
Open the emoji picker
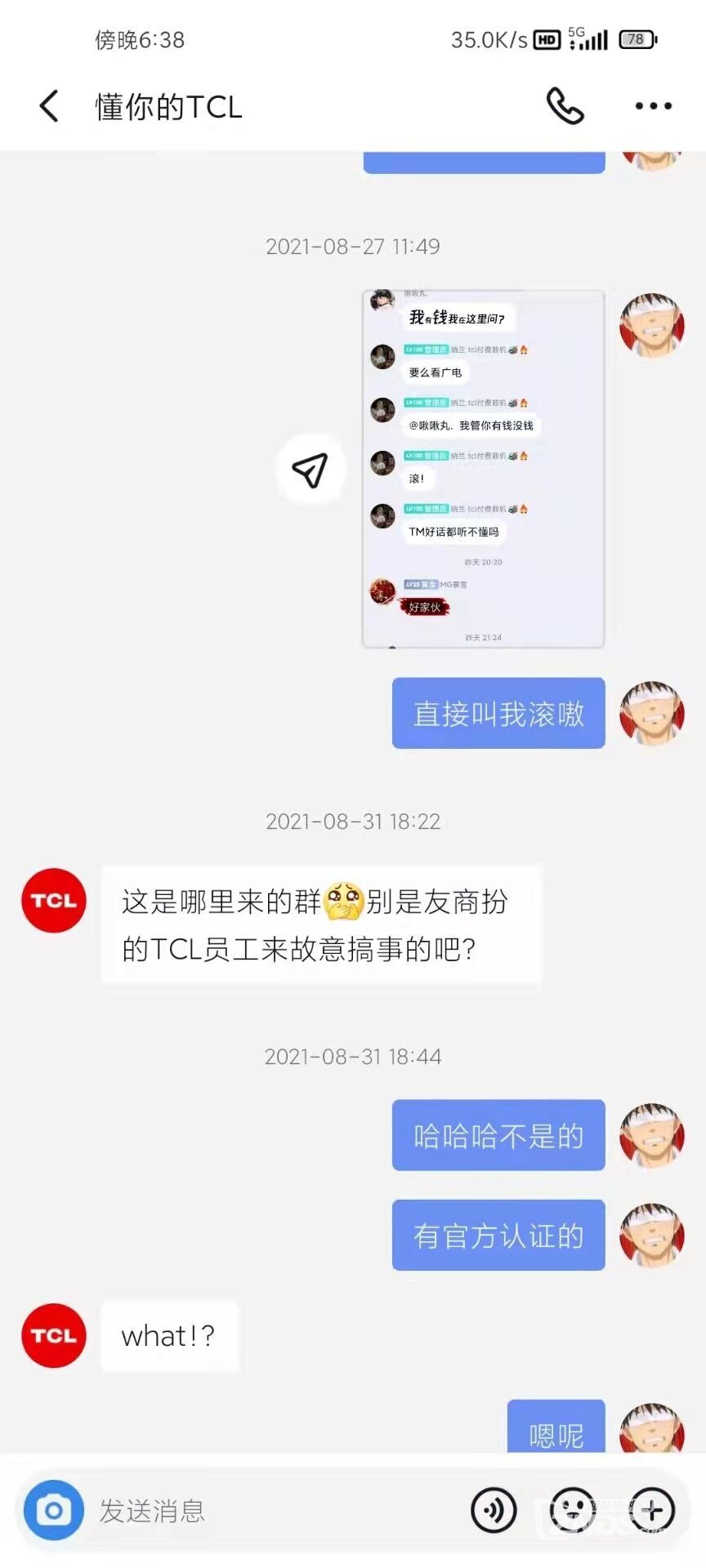point(573,1510)
